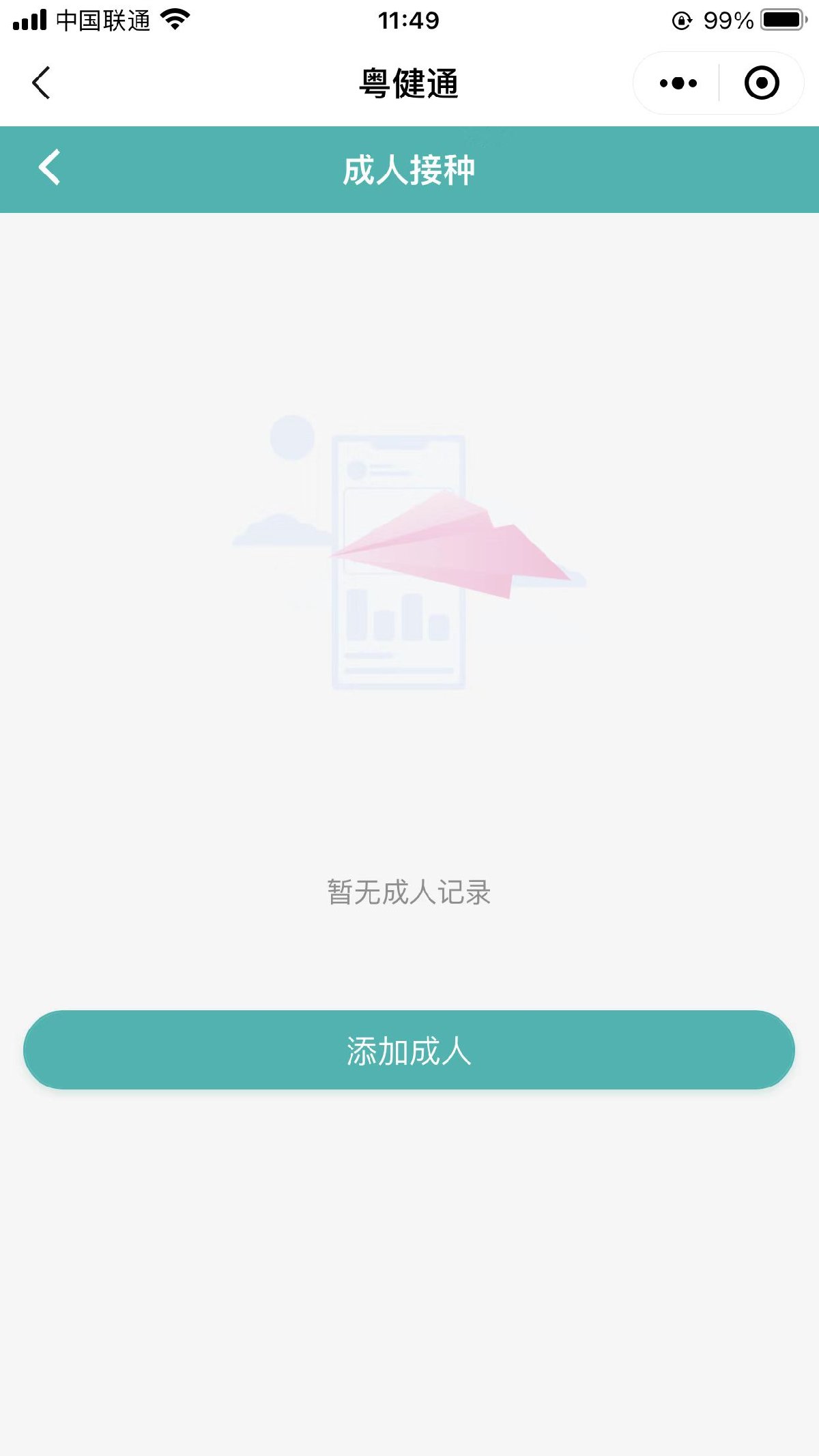This screenshot has width=819, height=1456.
Task: Tap the black back arrow beside 粤健通
Action: tap(42, 83)
